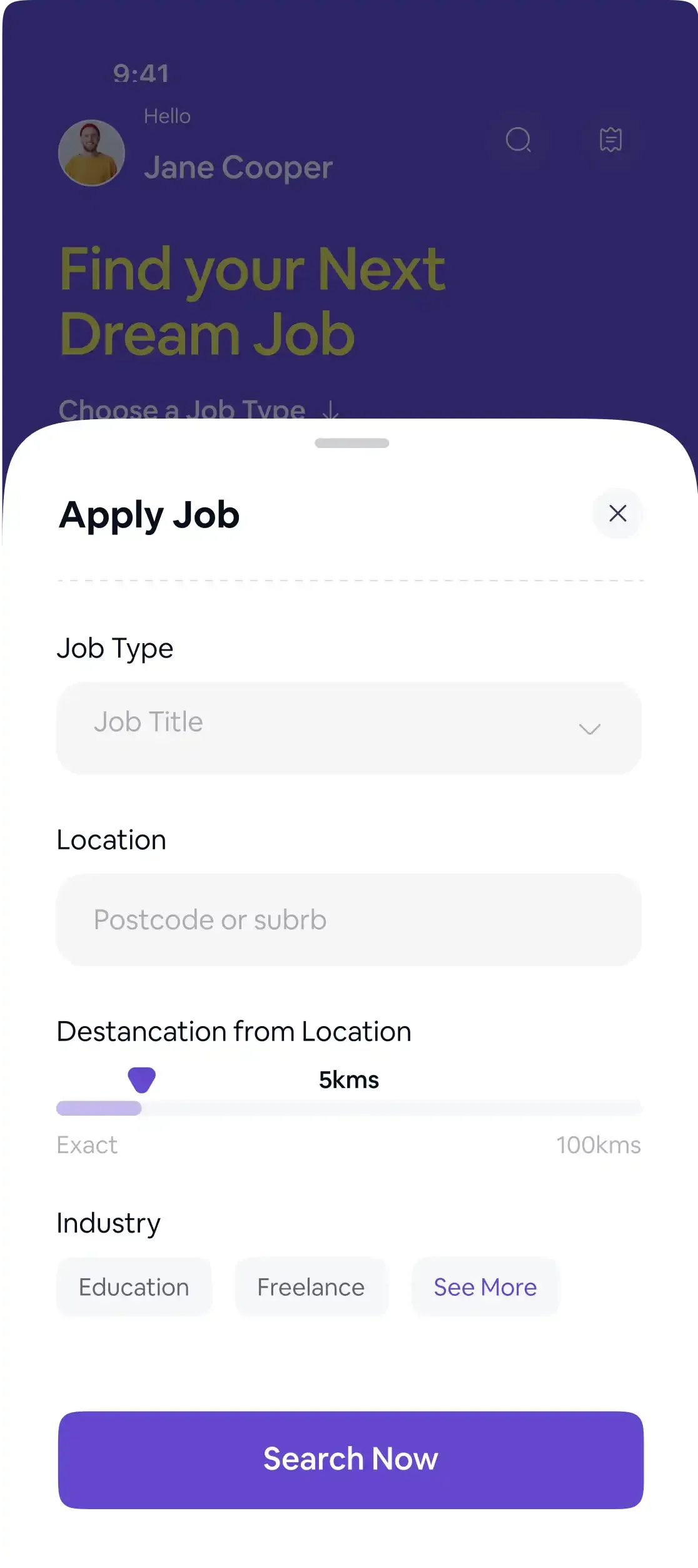Tap the distance slider handle
The height and width of the screenshot is (1568, 698).
pyautogui.click(x=141, y=1079)
